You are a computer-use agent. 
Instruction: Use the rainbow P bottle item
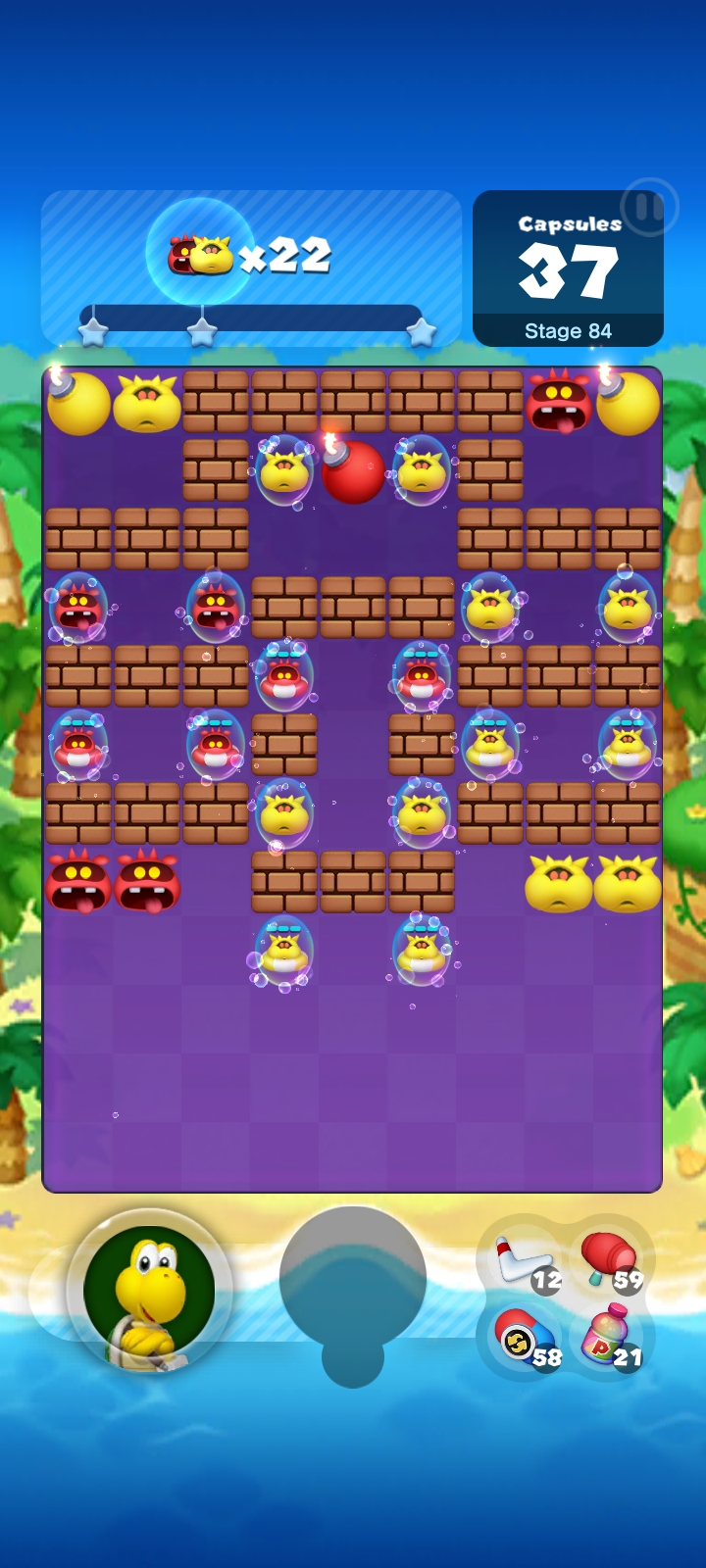click(608, 1335)
